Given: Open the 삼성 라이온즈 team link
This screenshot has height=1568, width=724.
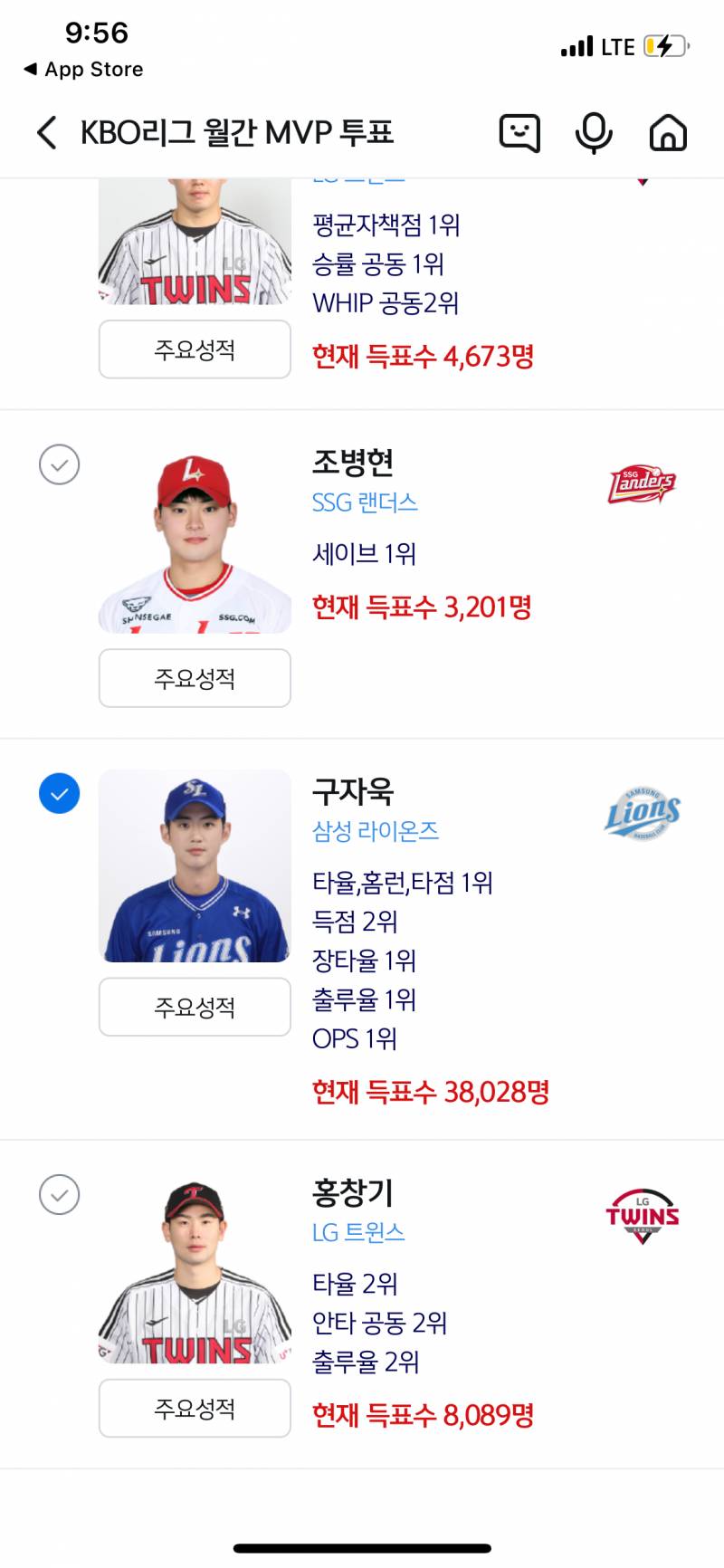Looking at the screenshot, I should (x=376, y=832).
